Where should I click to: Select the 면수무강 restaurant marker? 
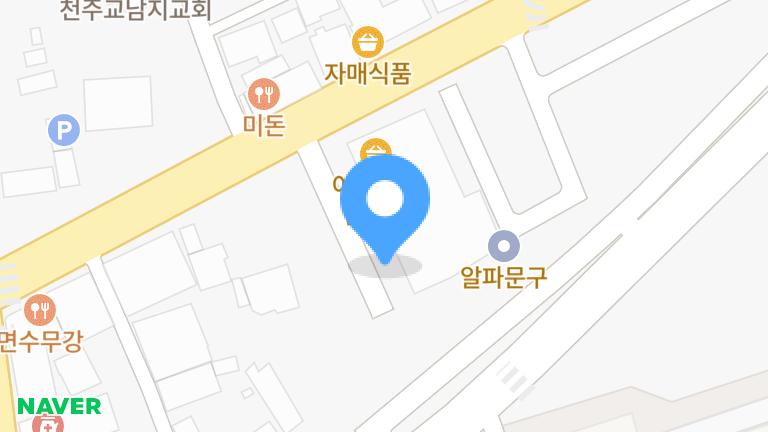[39, 310]
